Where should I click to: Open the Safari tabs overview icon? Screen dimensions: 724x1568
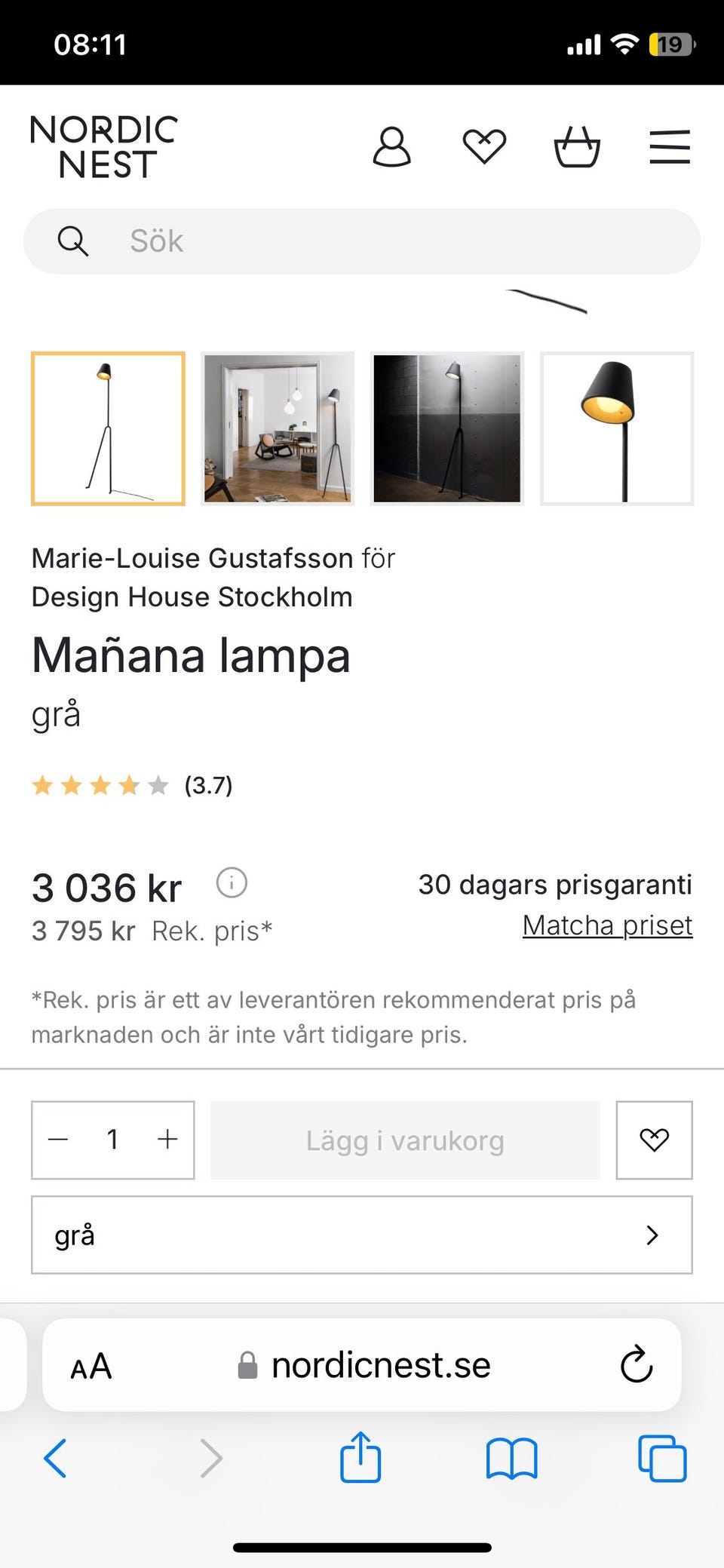(661, 1458)
